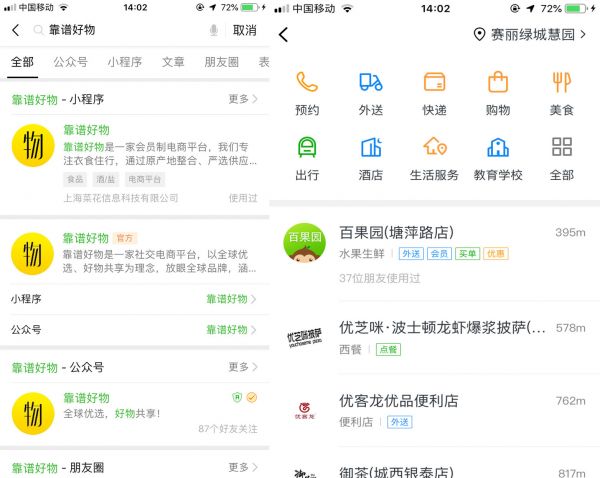Expand 更多 for 小程序 results

coord(242,99)
